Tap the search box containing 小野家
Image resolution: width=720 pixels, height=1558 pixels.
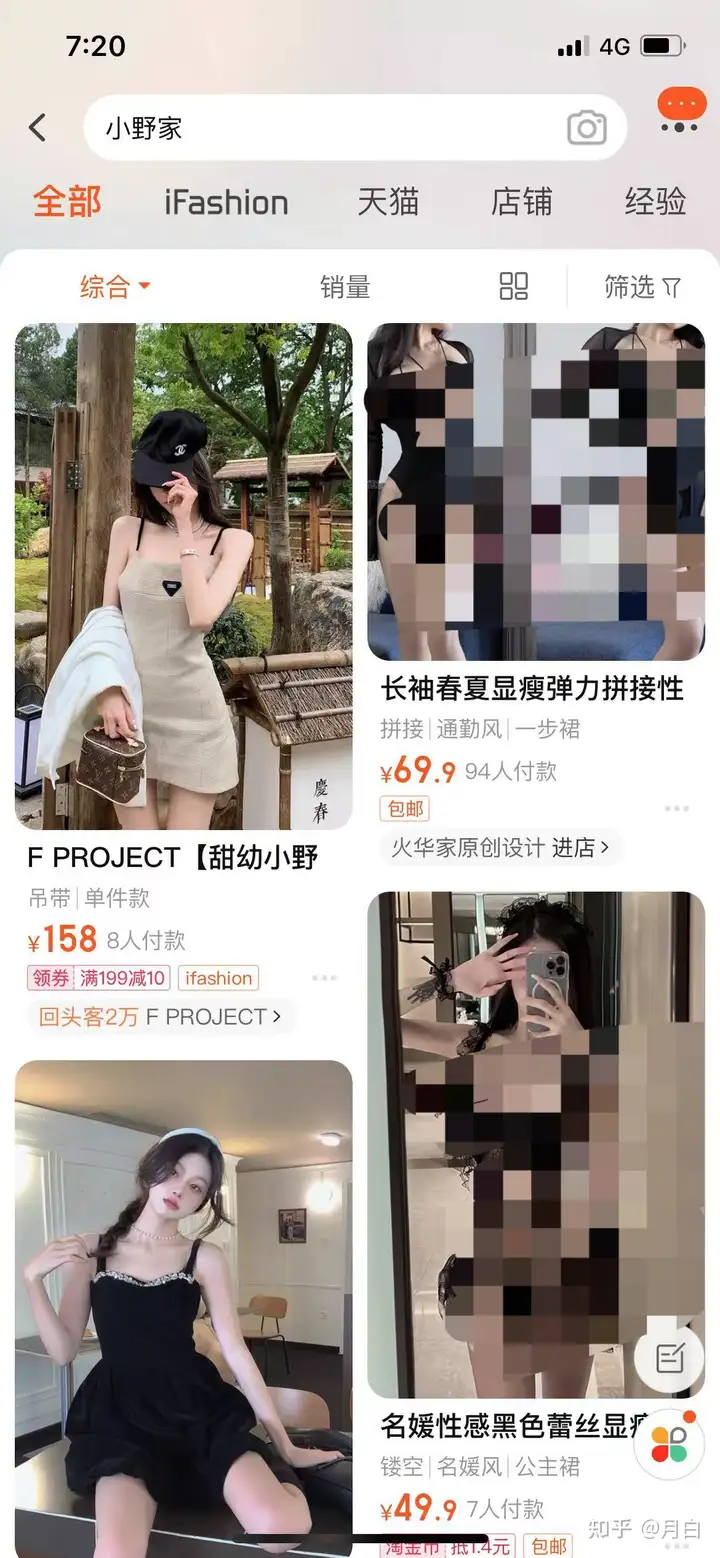[x=355, y=128]
